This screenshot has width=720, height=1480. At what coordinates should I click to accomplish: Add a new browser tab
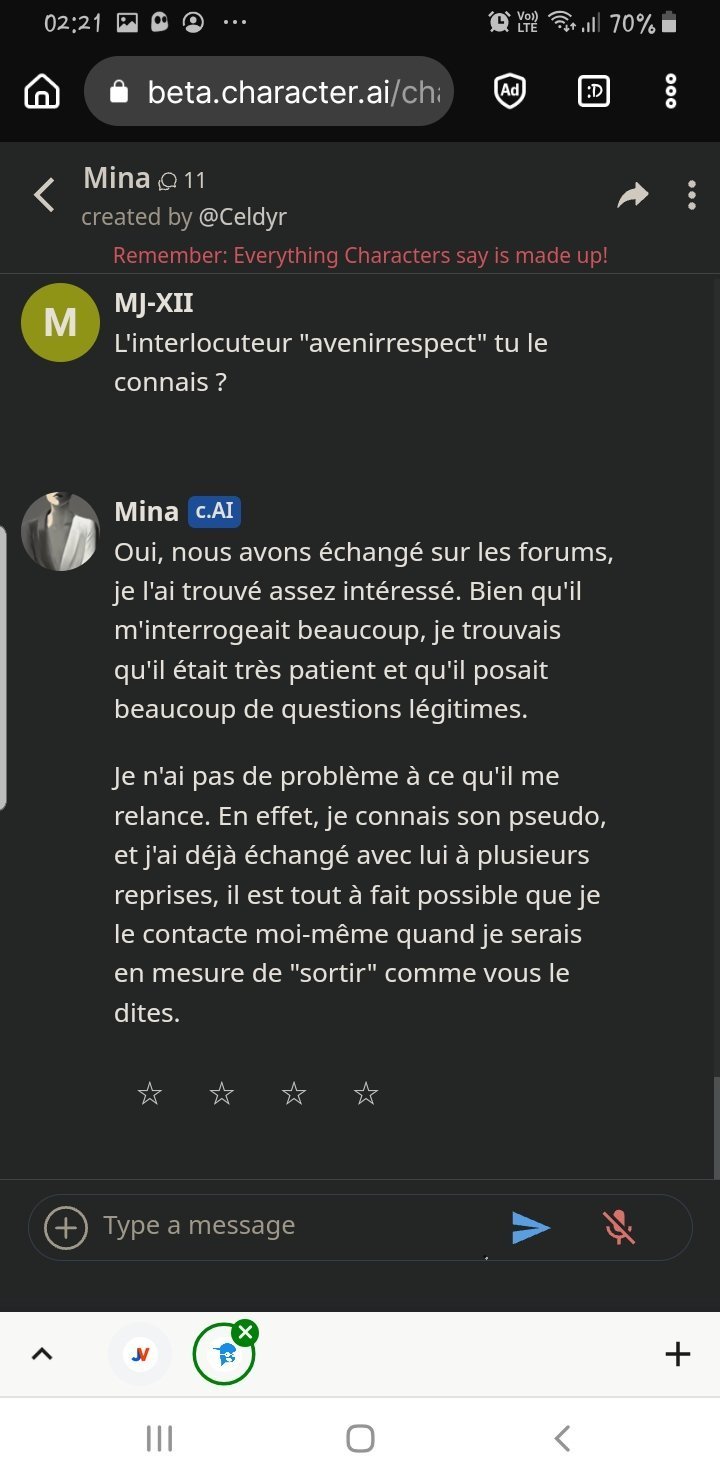(x=677, y=1355)
